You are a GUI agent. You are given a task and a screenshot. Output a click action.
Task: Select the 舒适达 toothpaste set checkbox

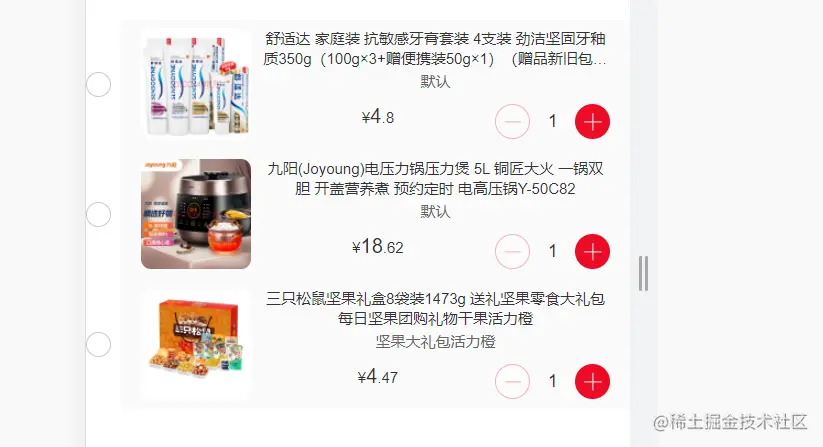click(x=98, y=85)
